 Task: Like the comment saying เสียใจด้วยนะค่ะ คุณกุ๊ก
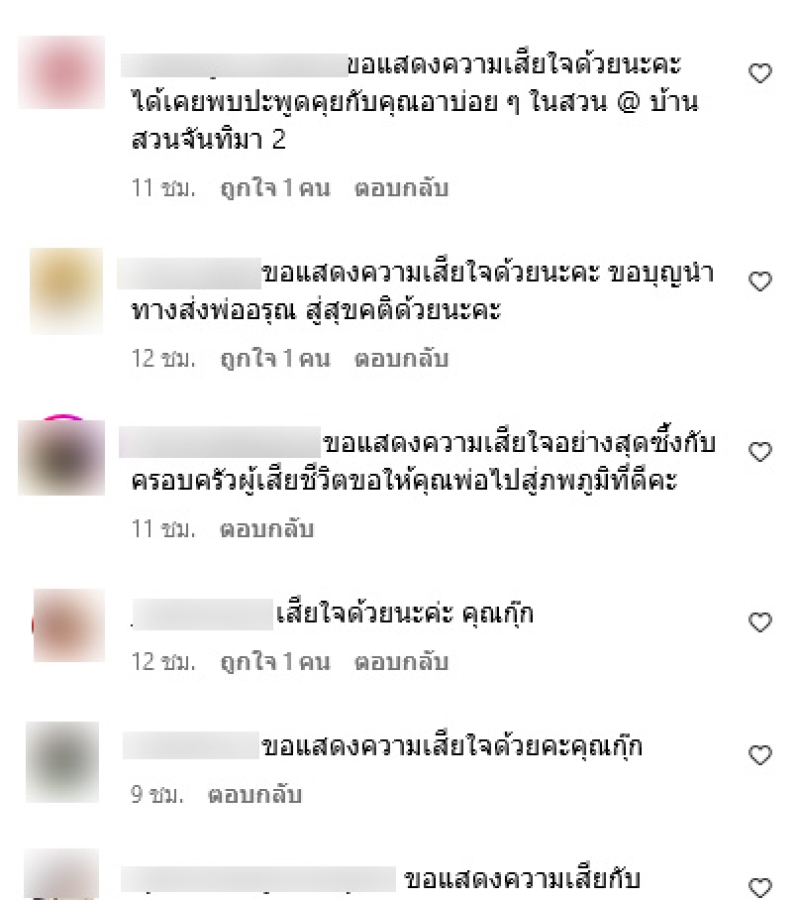pyautogui.click(x=761, y=623)
